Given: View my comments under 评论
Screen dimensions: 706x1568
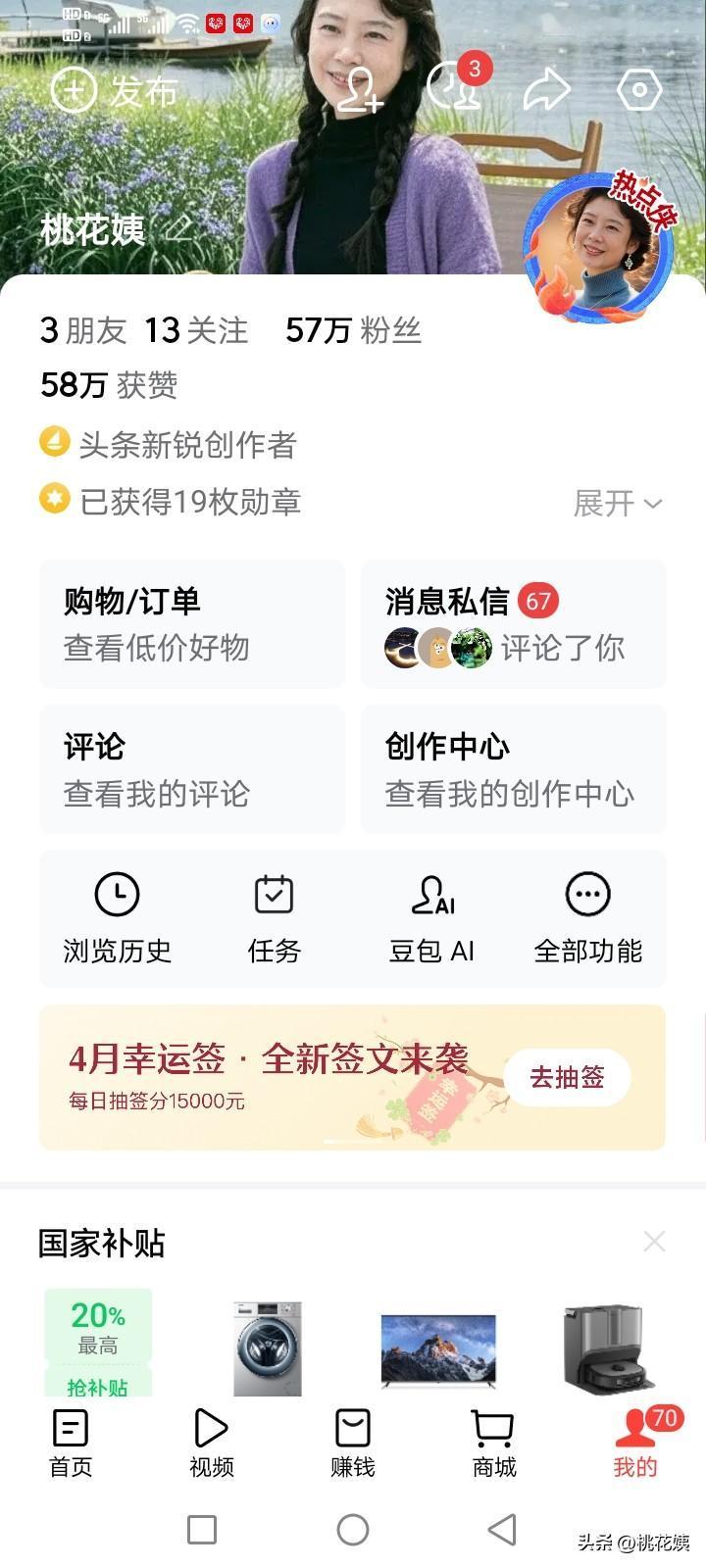Looking at the screenshot, I should (192, 769).
